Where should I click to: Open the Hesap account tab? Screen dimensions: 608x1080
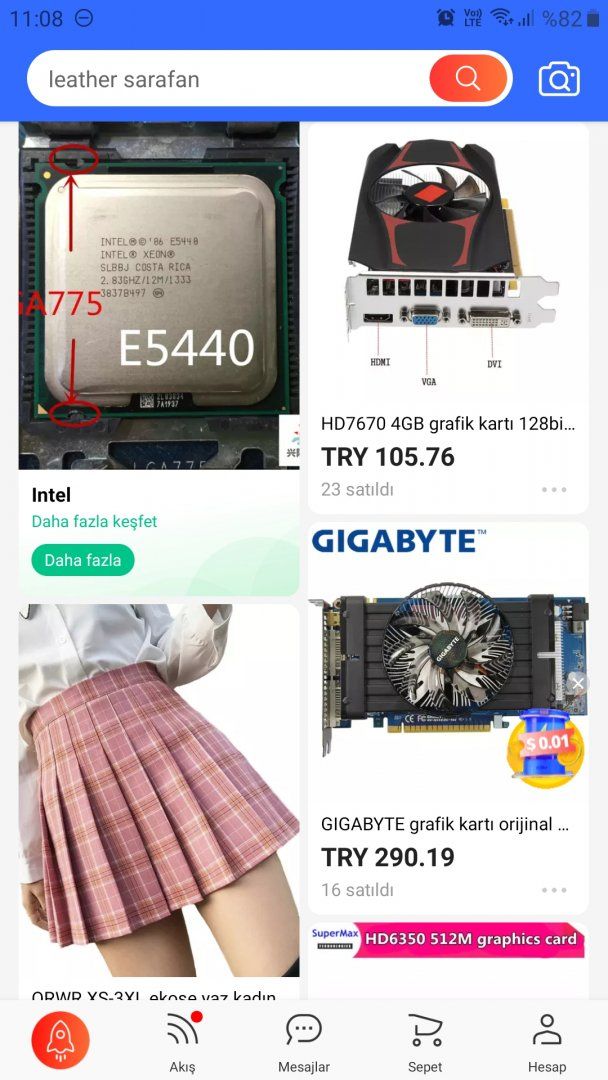547,1040
